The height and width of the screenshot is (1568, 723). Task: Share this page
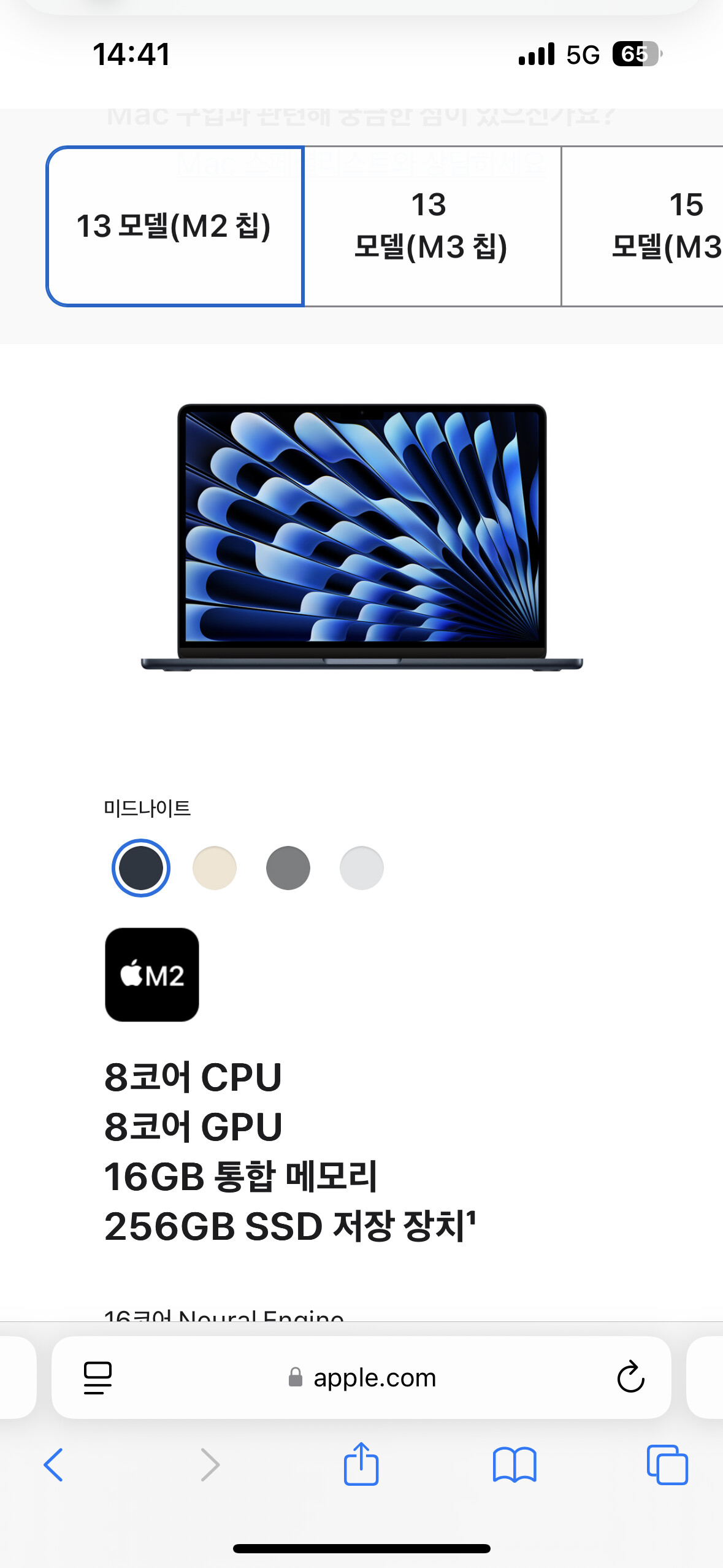pyautogui.click(x=361, y=1464)
